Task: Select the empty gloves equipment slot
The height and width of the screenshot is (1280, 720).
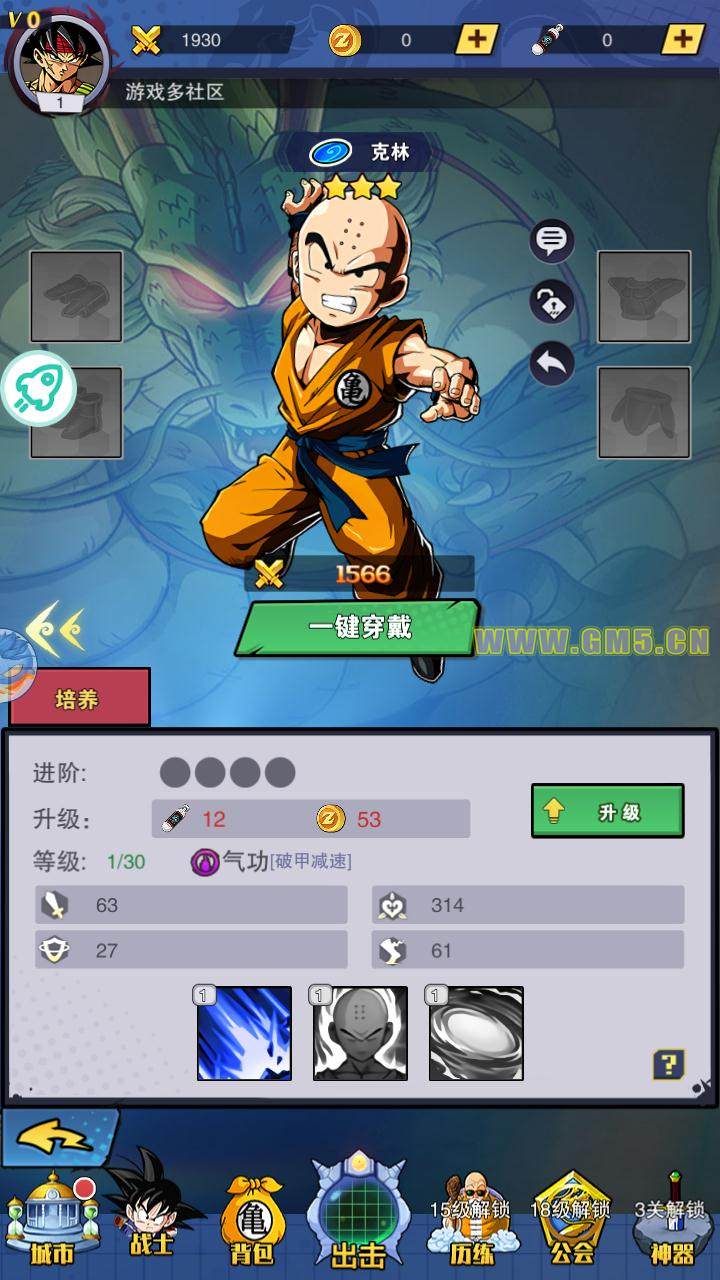Action: pyautogui.click(x=76, y=296)
